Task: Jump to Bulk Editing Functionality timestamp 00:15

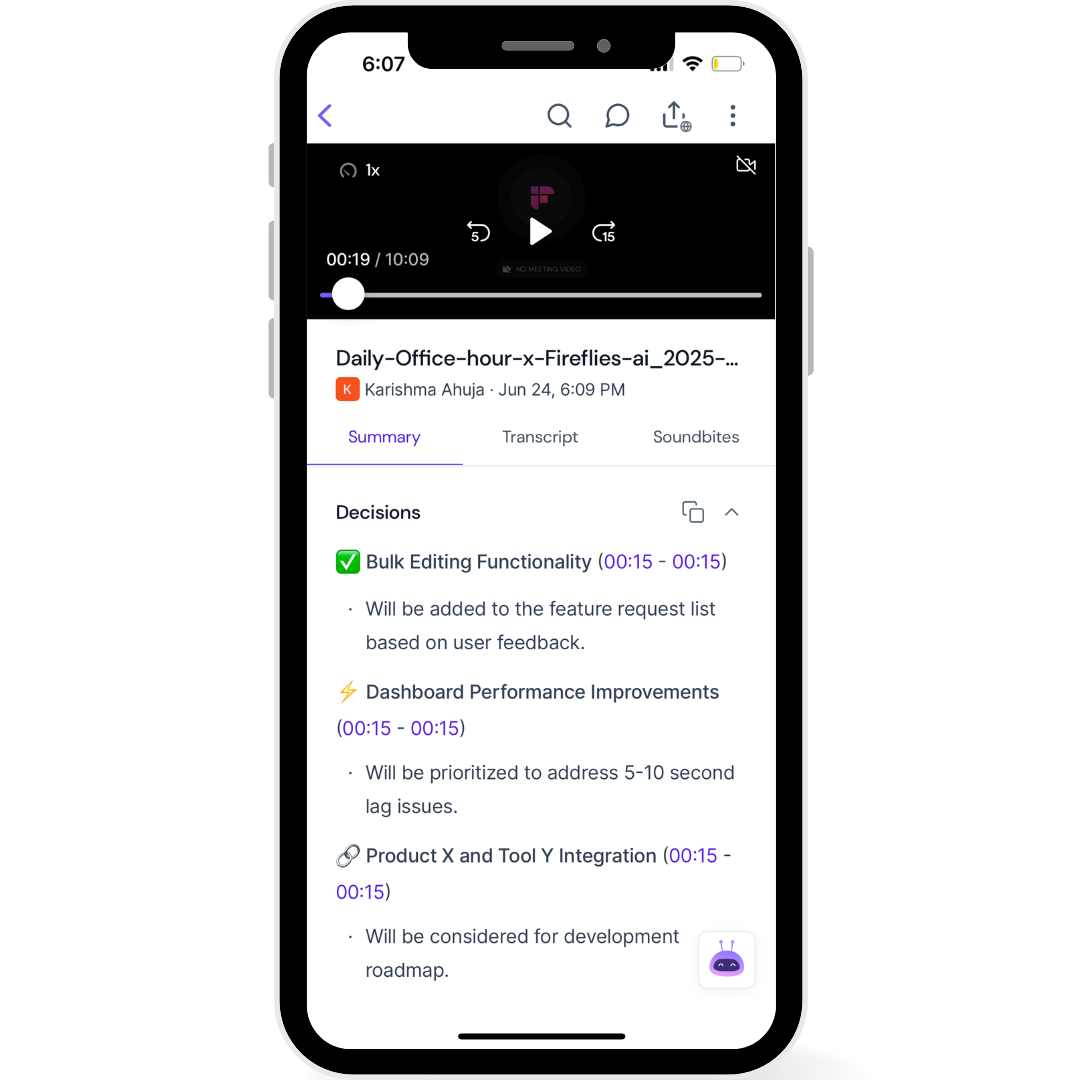Action: click(x=628, y=562)
